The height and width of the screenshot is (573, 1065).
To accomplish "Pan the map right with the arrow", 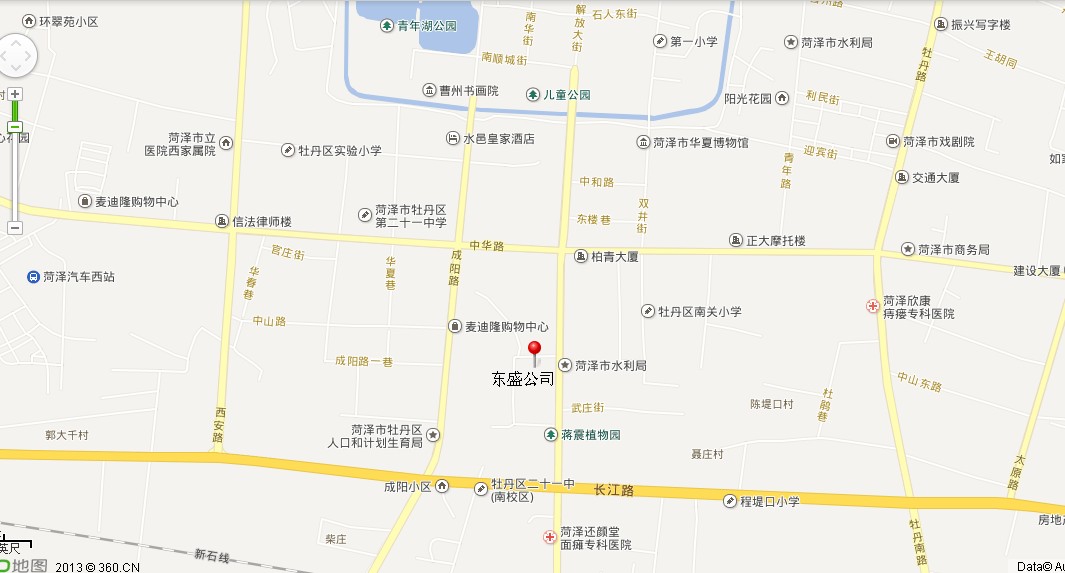I will point(30,56).
